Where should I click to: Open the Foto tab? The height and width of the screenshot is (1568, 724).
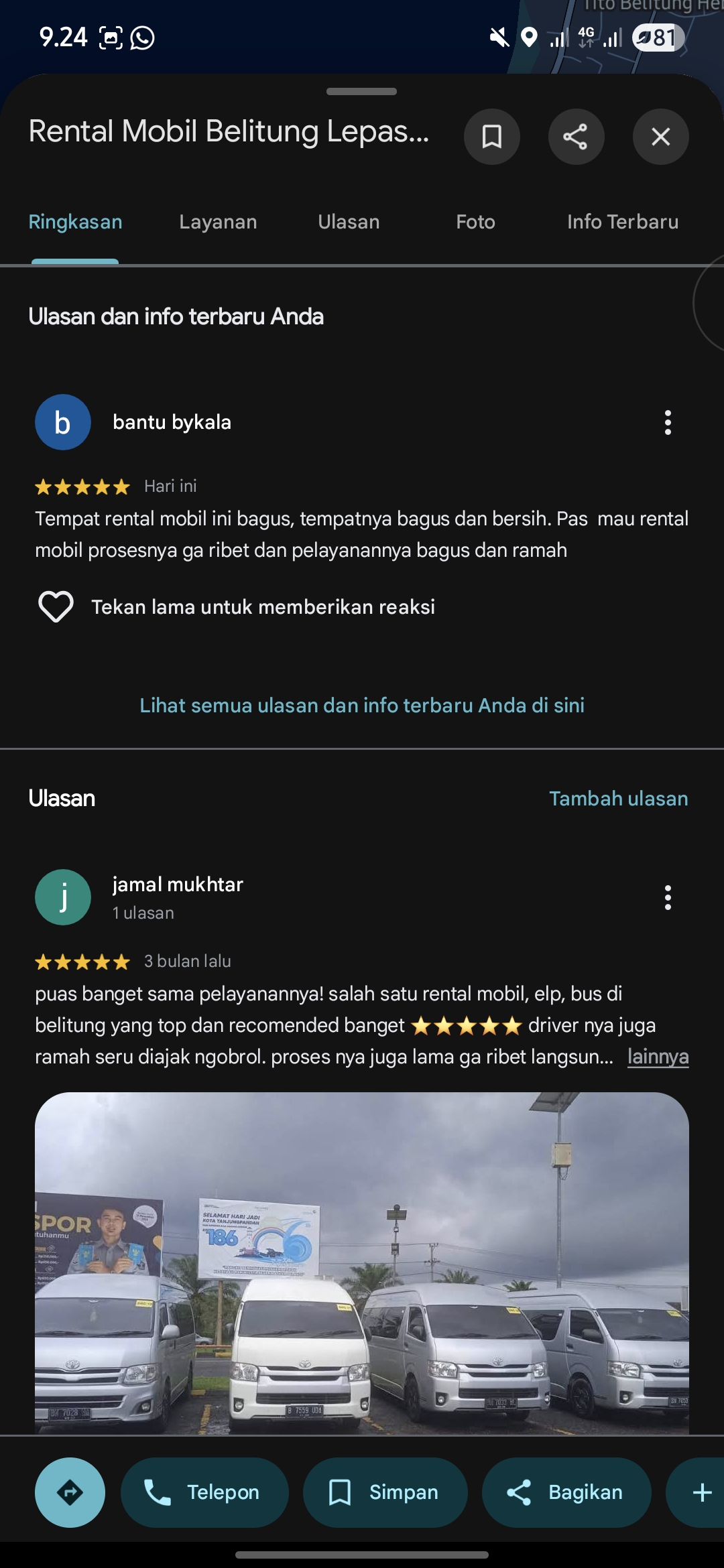click(475, 222)
